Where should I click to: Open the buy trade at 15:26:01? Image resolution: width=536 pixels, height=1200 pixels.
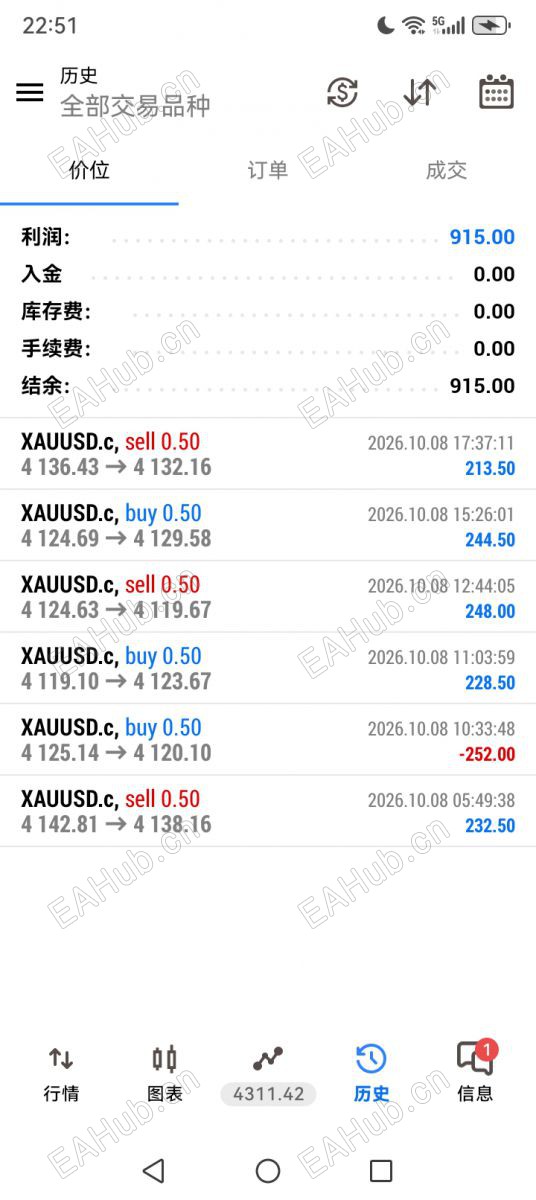tap(268, 525)
